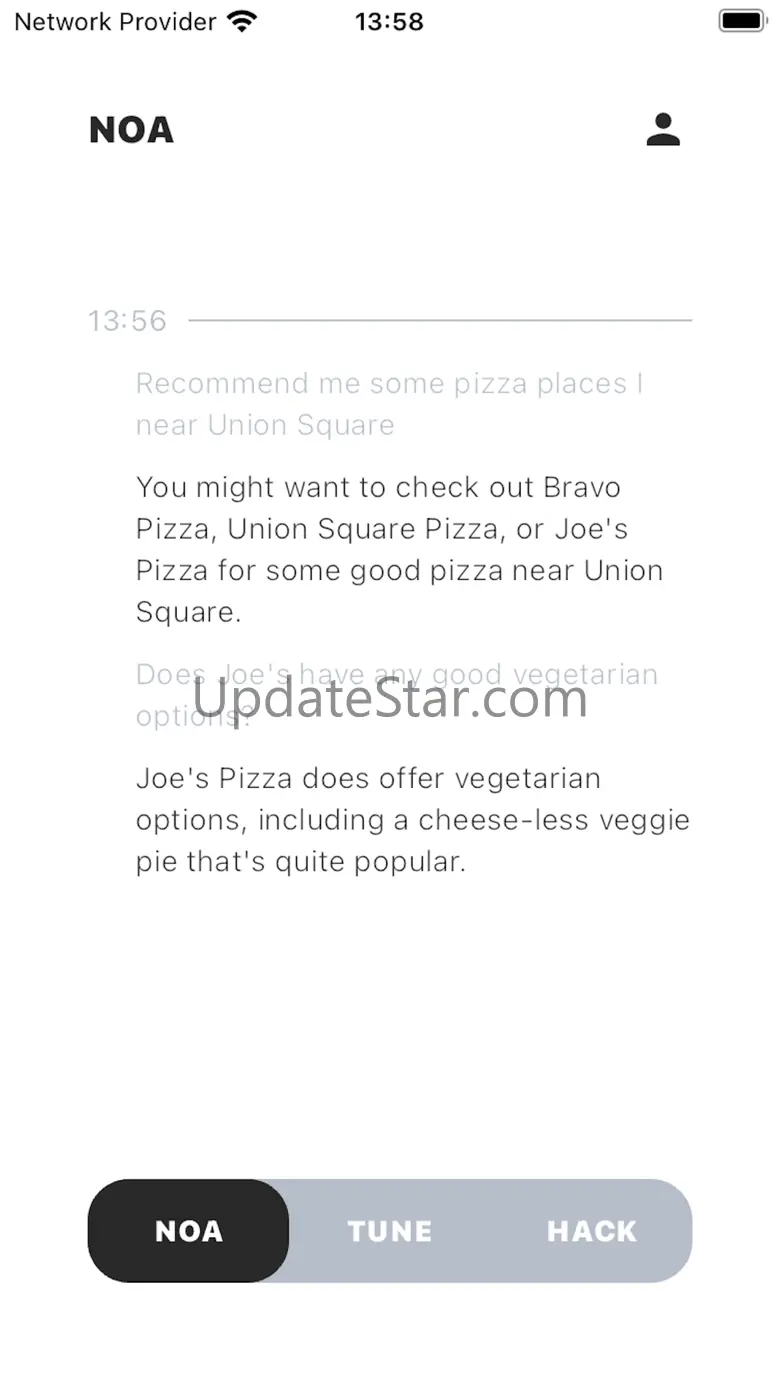Select the NOA tab
The height and width of the screenshot is (1387, 780).
tap(189, 1230)
